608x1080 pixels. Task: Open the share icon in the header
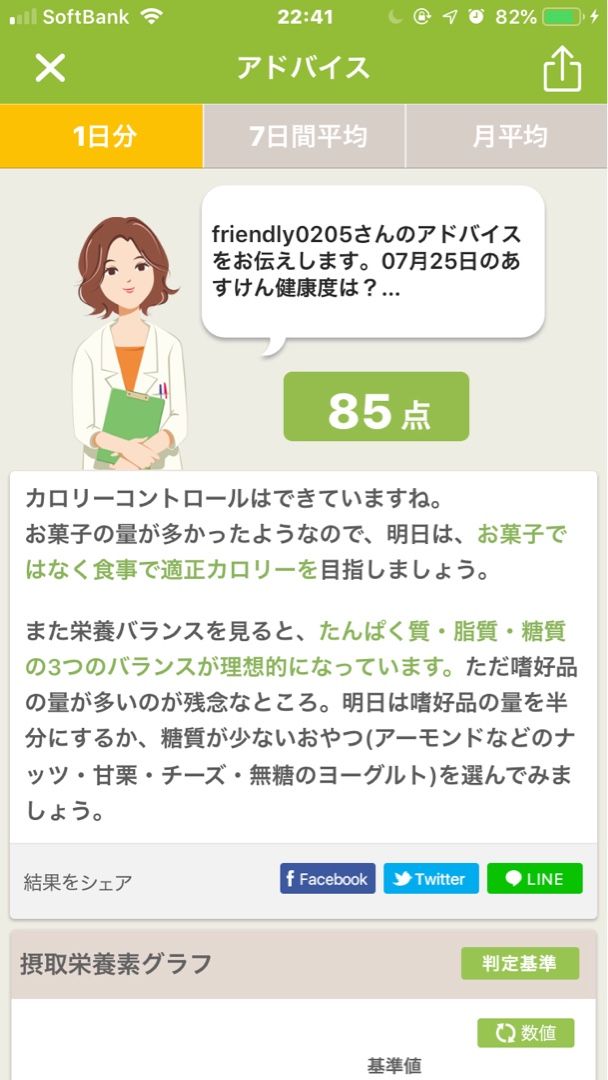(561, 68)
